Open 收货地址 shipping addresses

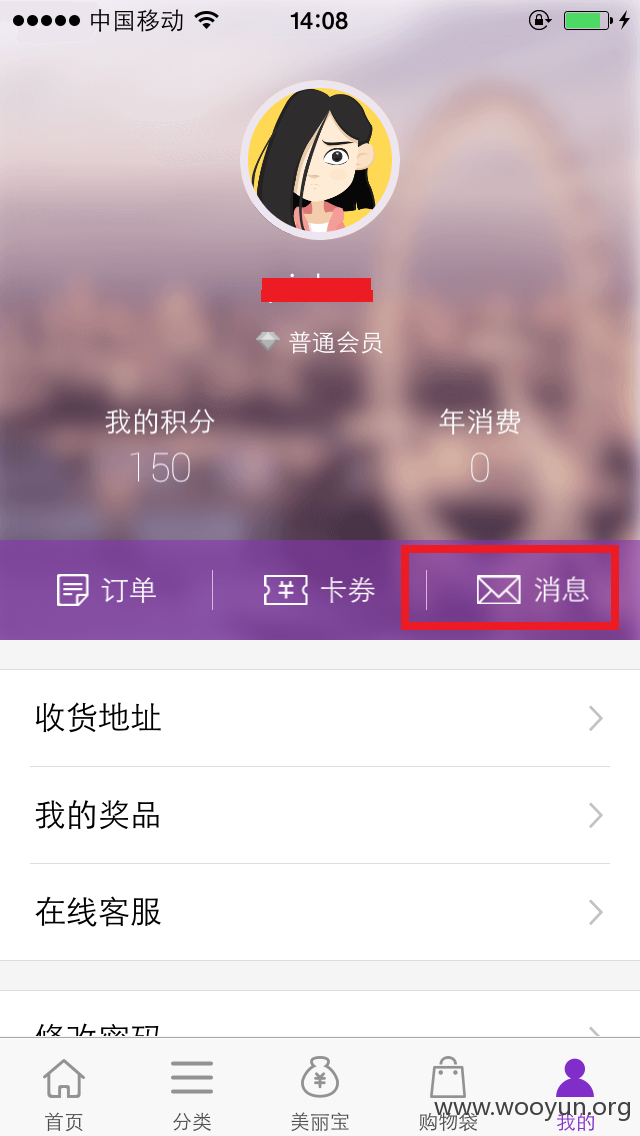pos(320,718)
